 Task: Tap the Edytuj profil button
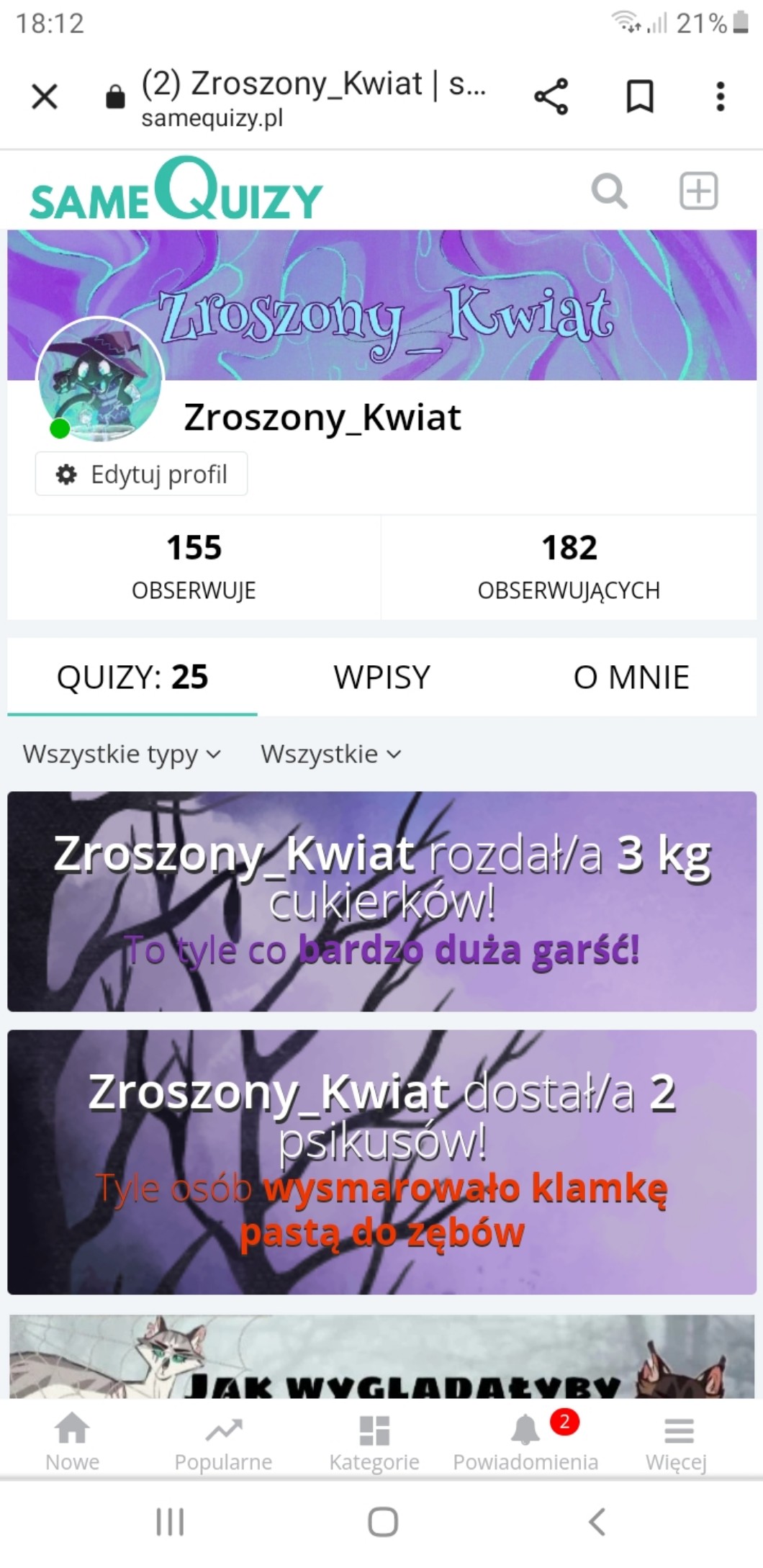(142, 474)
